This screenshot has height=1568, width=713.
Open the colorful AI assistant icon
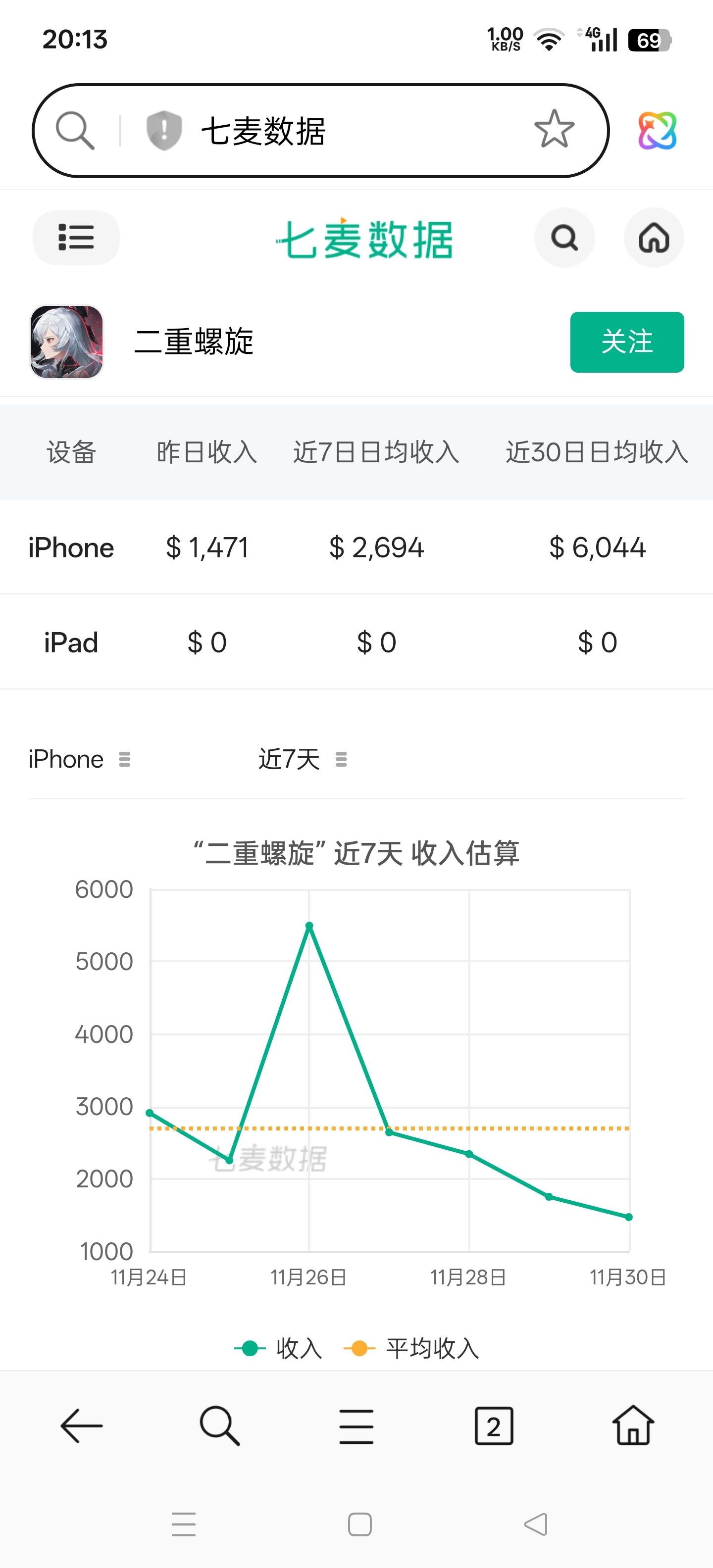pos(657,130)
